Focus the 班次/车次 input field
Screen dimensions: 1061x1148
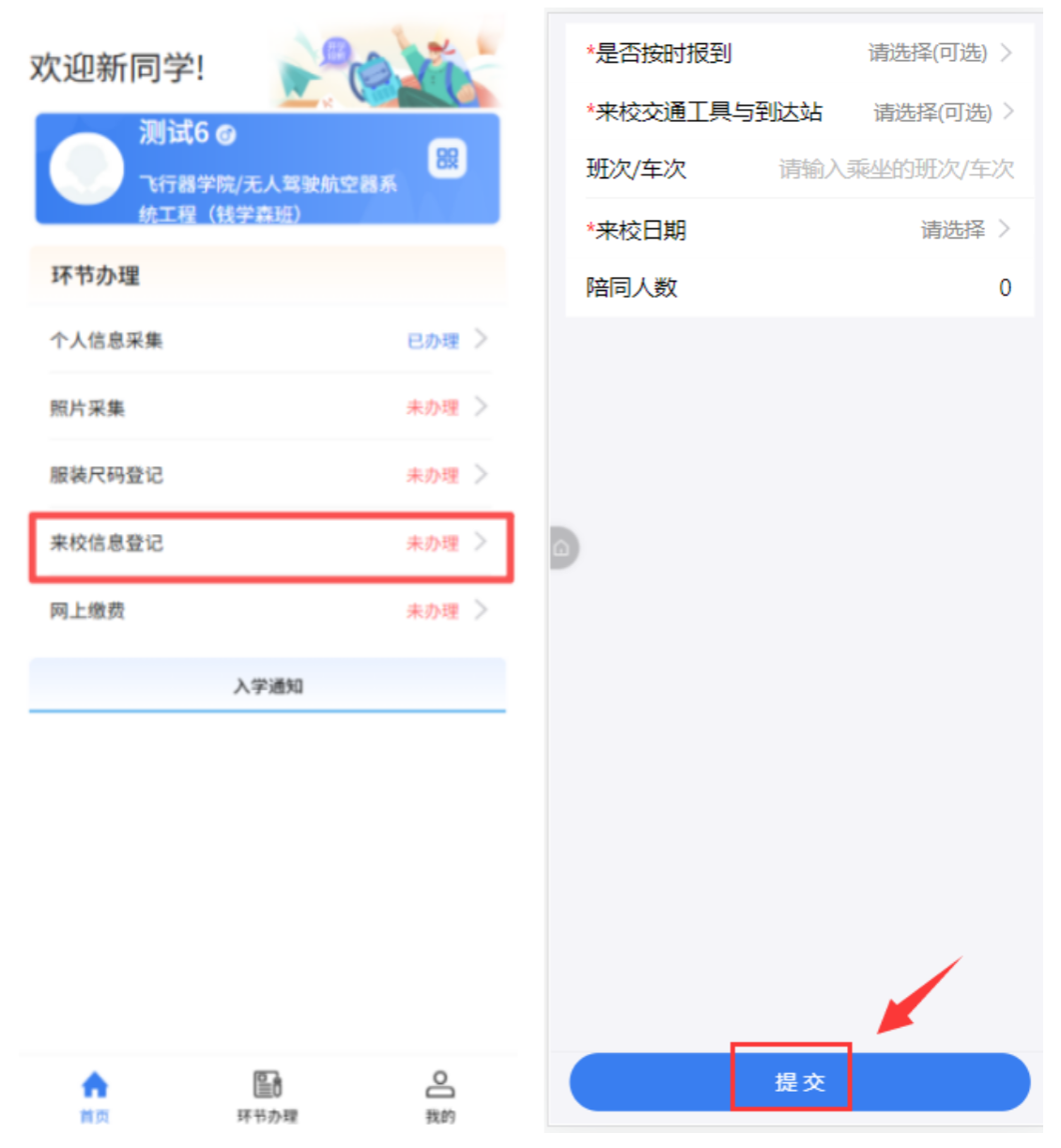[895, 169]
